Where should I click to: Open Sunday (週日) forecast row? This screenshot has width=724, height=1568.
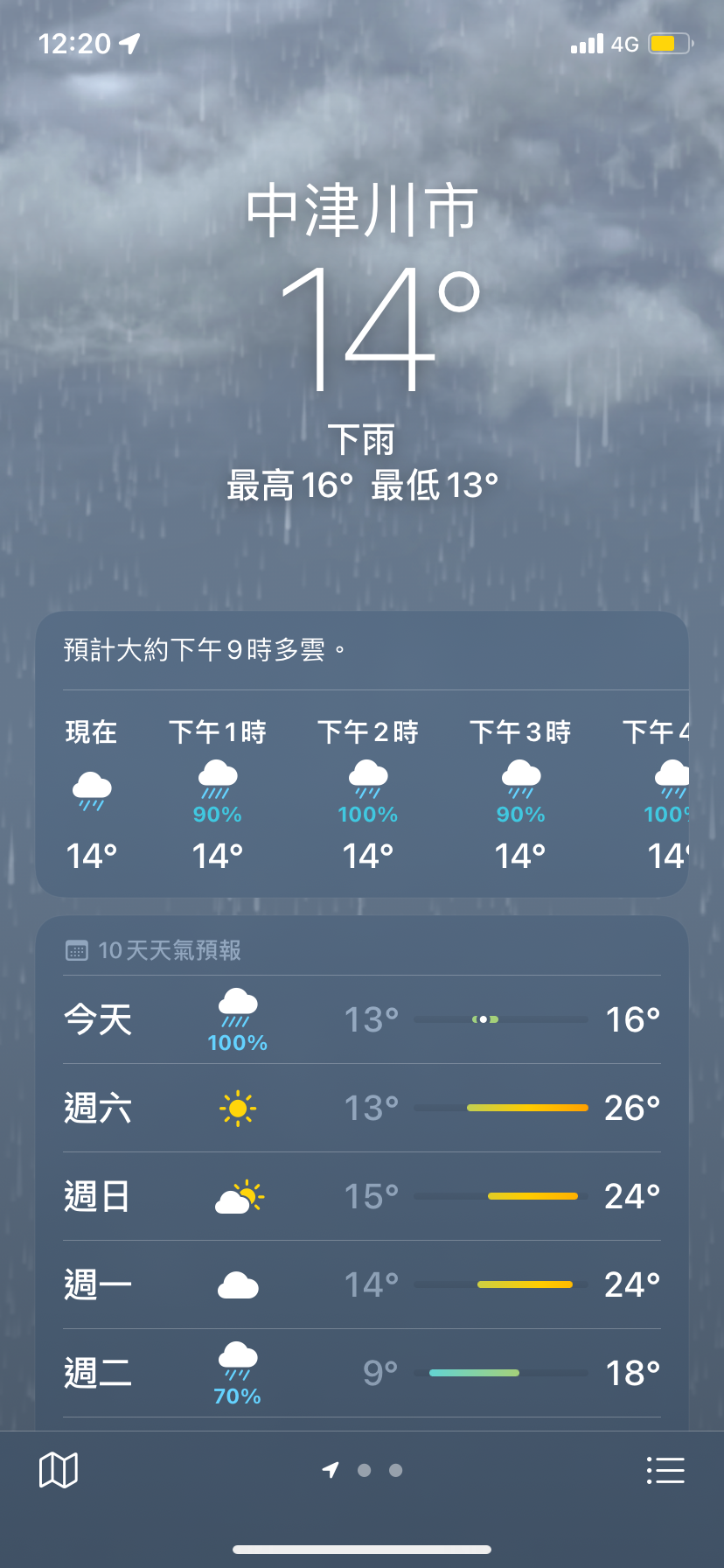[362, 1196]
